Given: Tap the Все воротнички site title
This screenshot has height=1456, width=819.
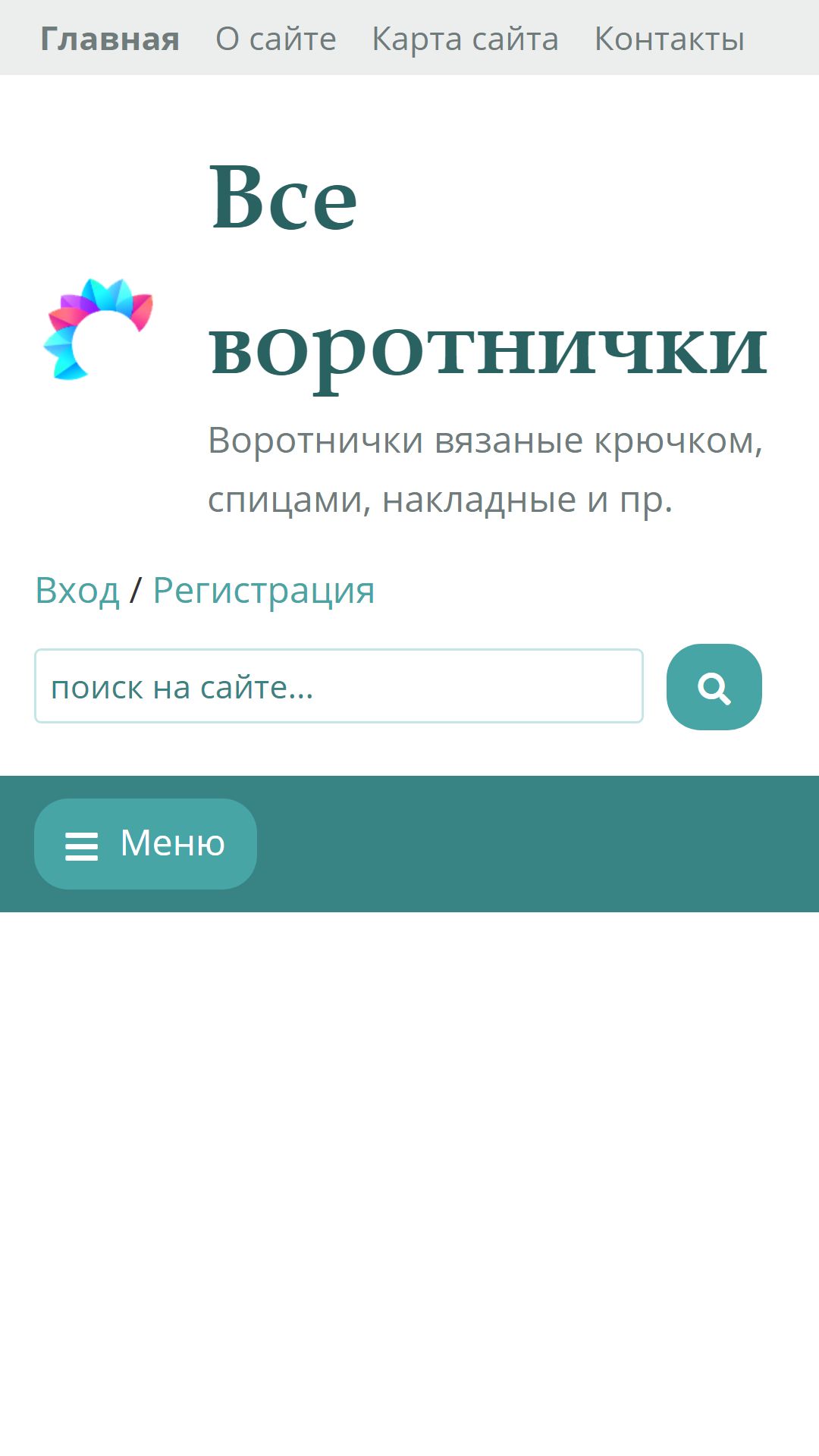Looking at the screenshot, I should click(488, 272).
